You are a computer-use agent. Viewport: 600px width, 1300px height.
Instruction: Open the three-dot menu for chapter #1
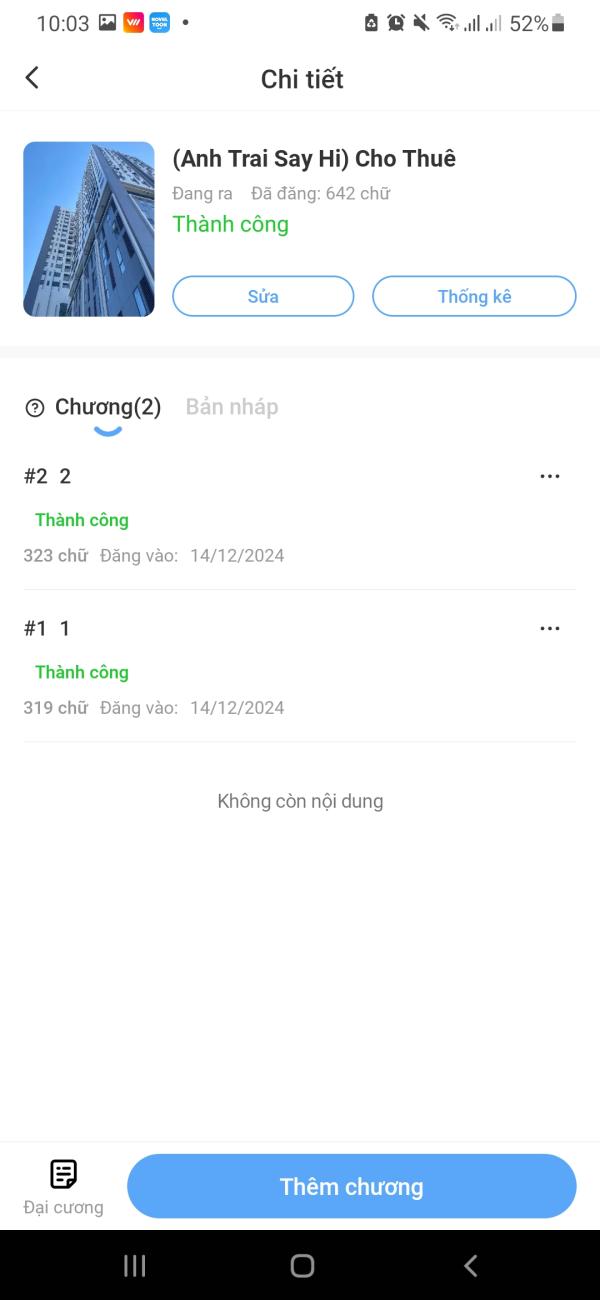tap(549, 628)
